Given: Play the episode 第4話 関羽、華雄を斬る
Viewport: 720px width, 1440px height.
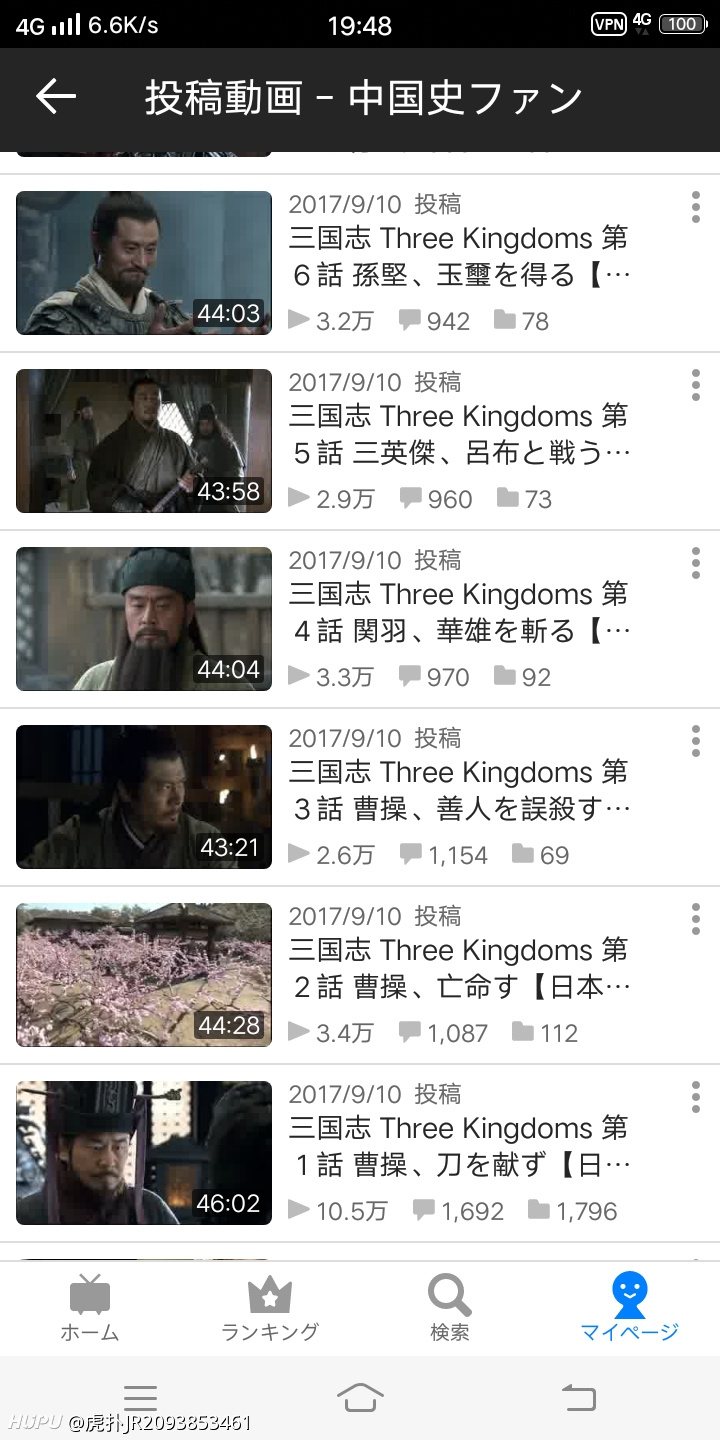Looking at the screenshot, I should [144, 619].
